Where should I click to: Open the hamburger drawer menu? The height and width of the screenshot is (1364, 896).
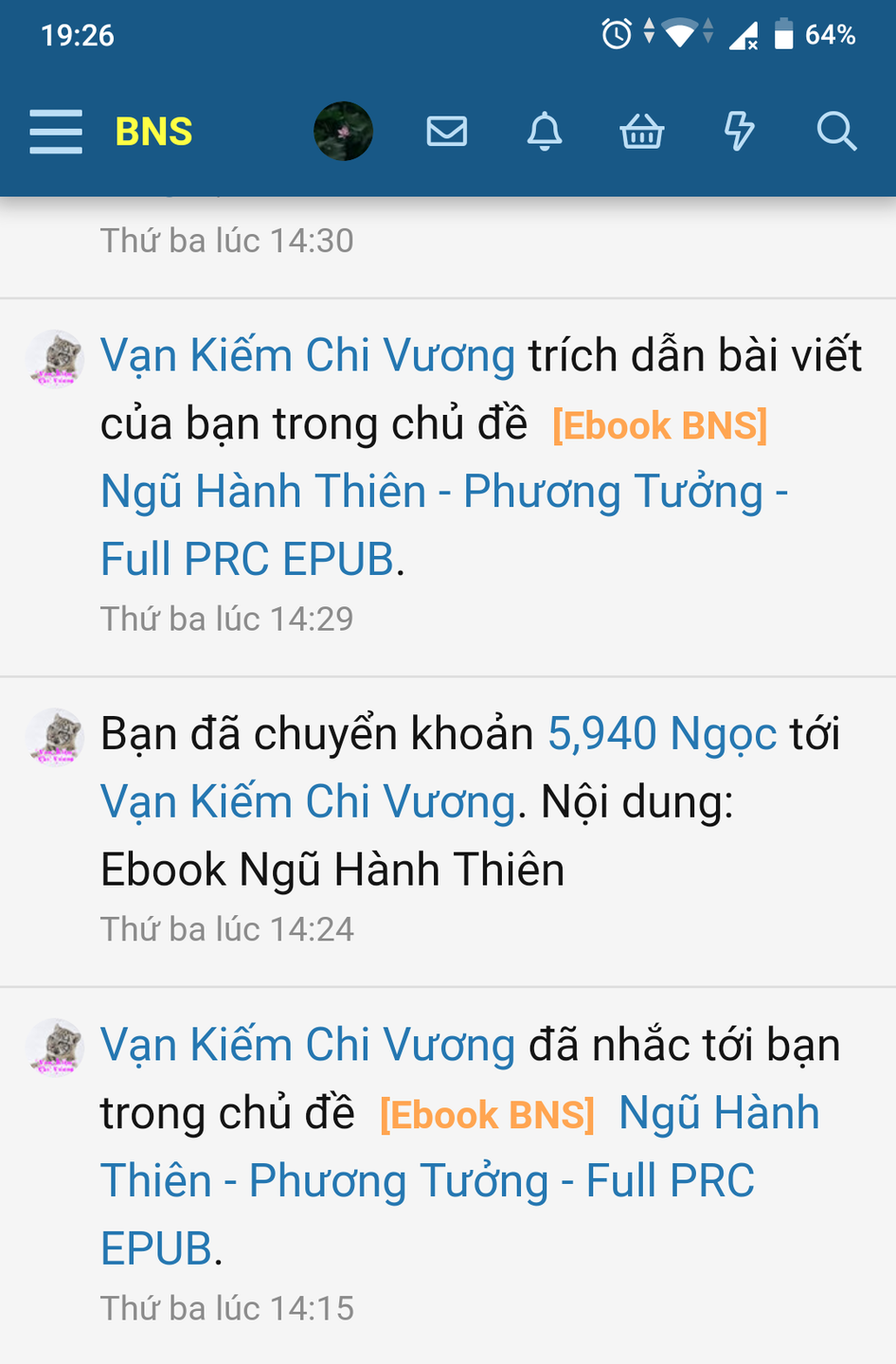56,131
